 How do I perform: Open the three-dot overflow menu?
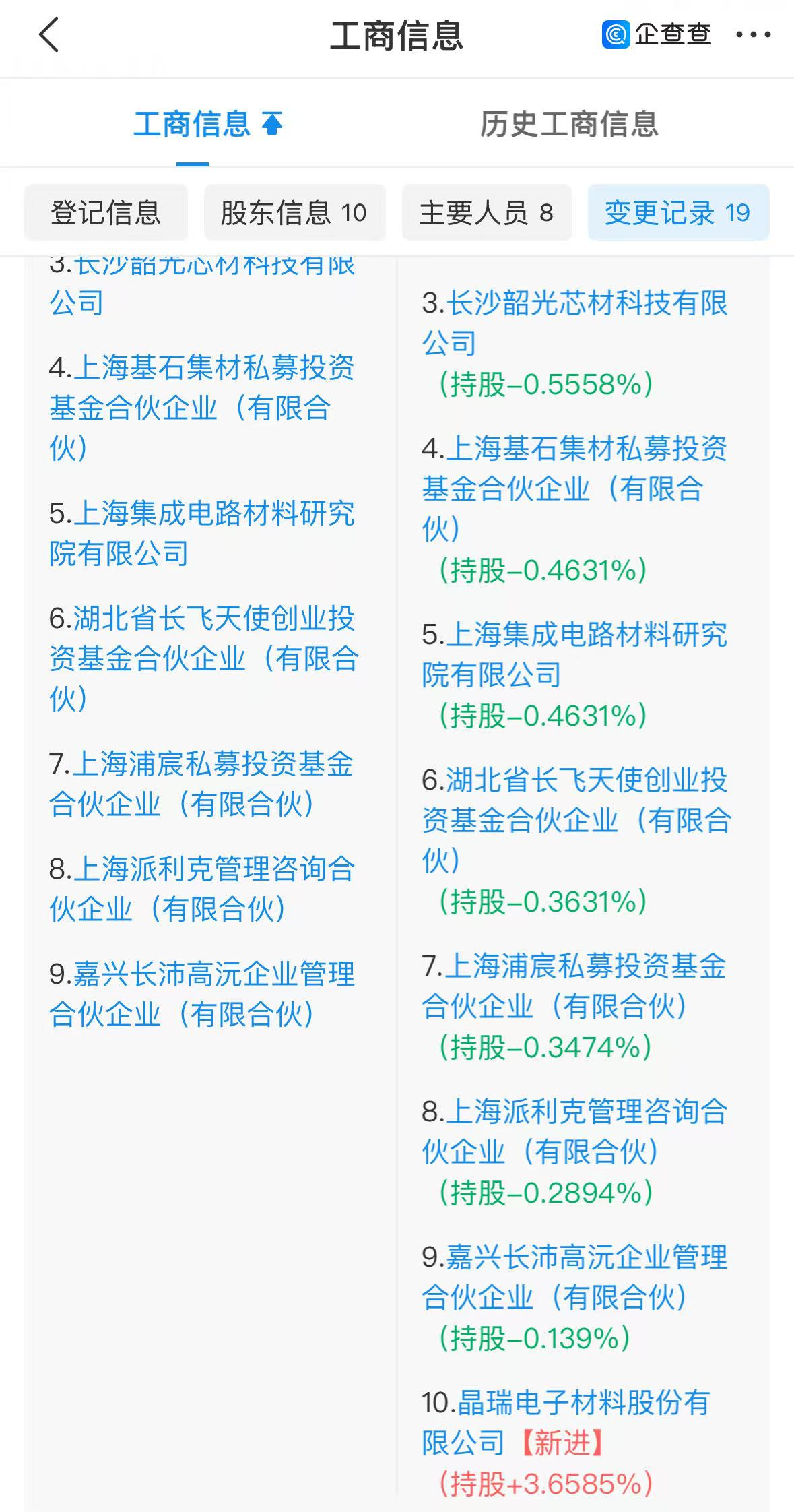[753, 35]
